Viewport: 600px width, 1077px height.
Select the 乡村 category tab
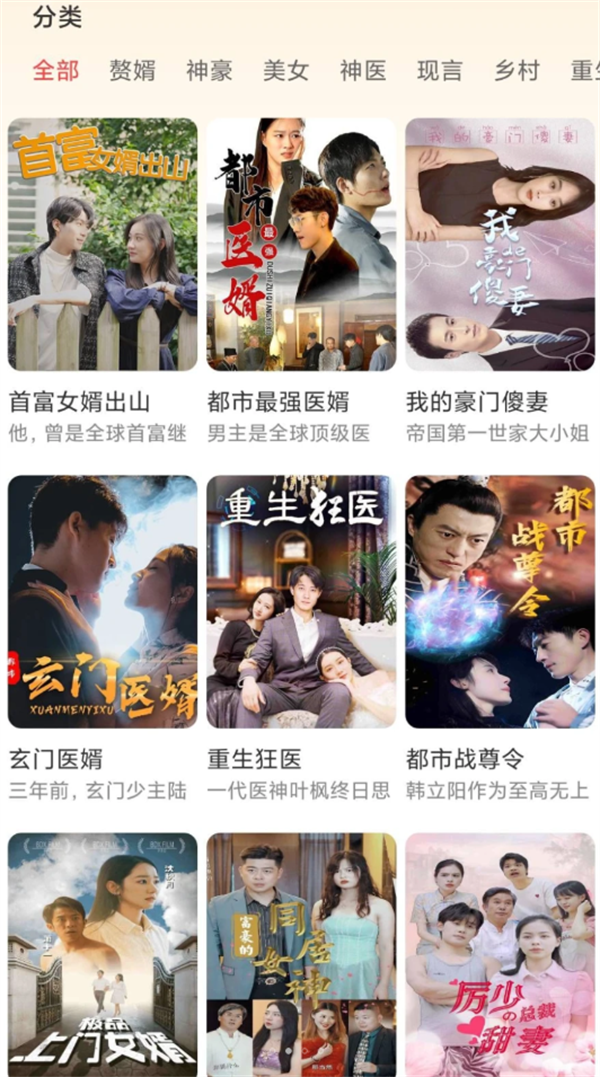[x=516, y=71]
